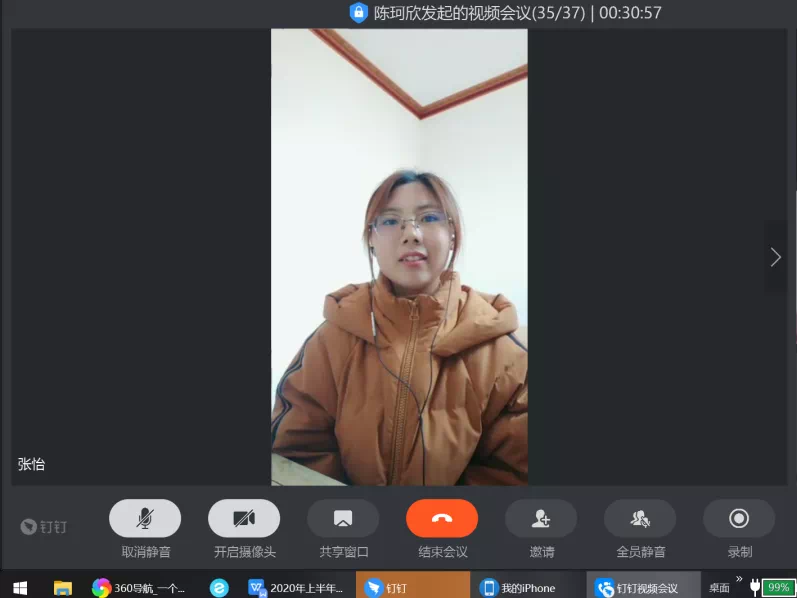Open File Explorer from the taskbar
Screen dimensions: 797x598
coord(62,587)
